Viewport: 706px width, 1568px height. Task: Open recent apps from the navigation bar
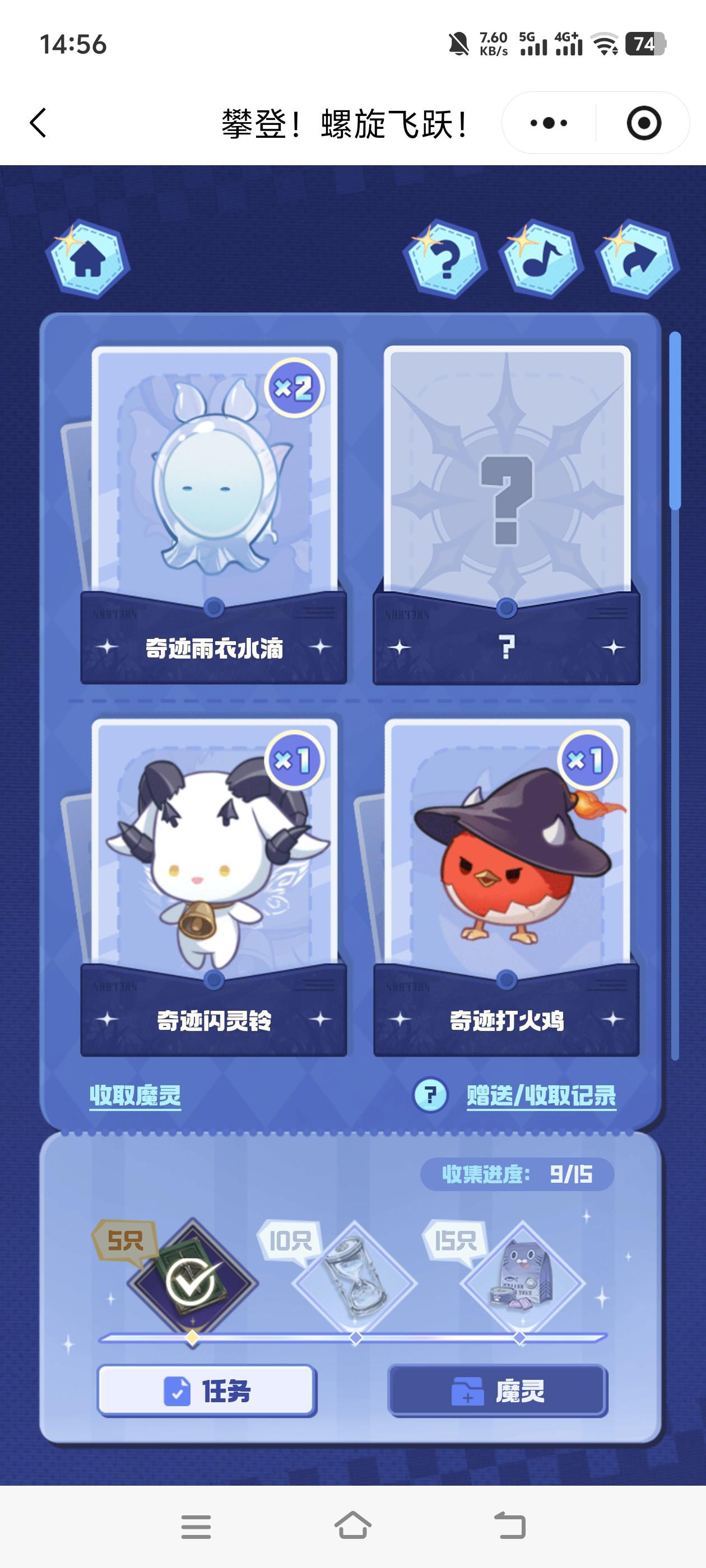click(x=196, y=1526)
